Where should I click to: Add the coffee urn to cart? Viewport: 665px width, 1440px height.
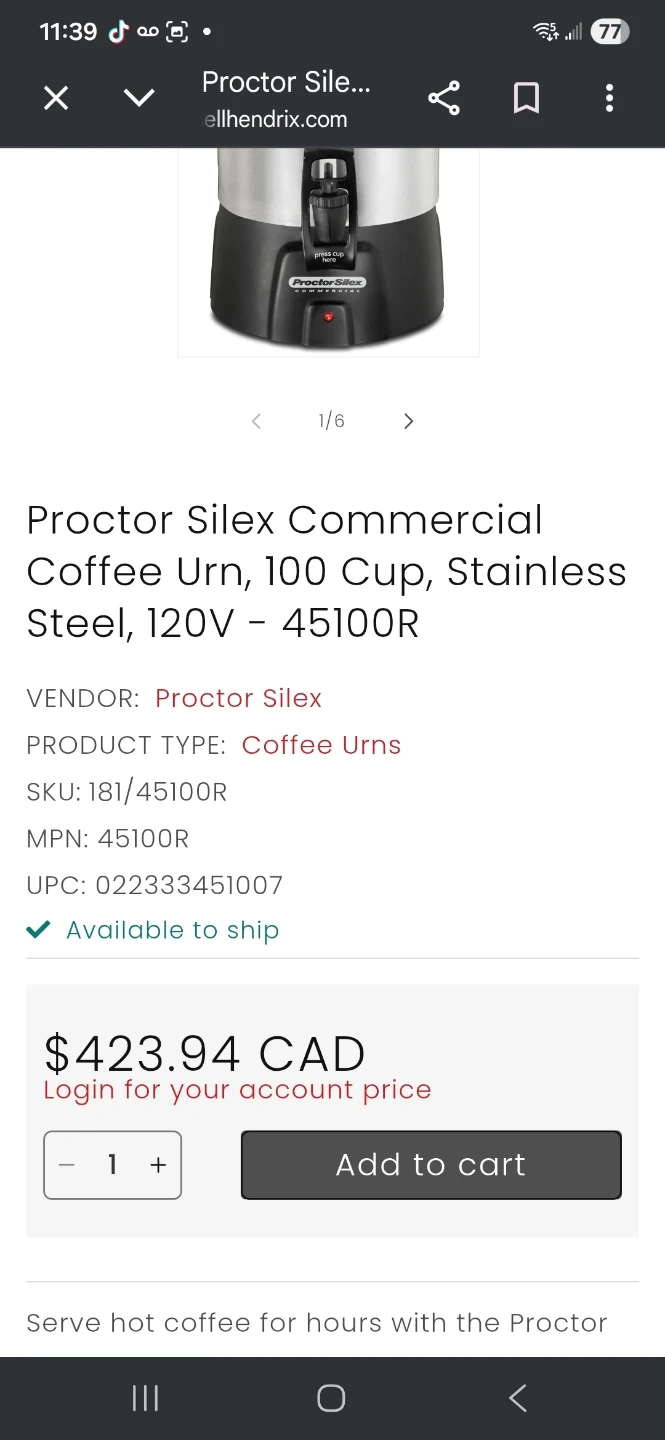point(431,1165)
